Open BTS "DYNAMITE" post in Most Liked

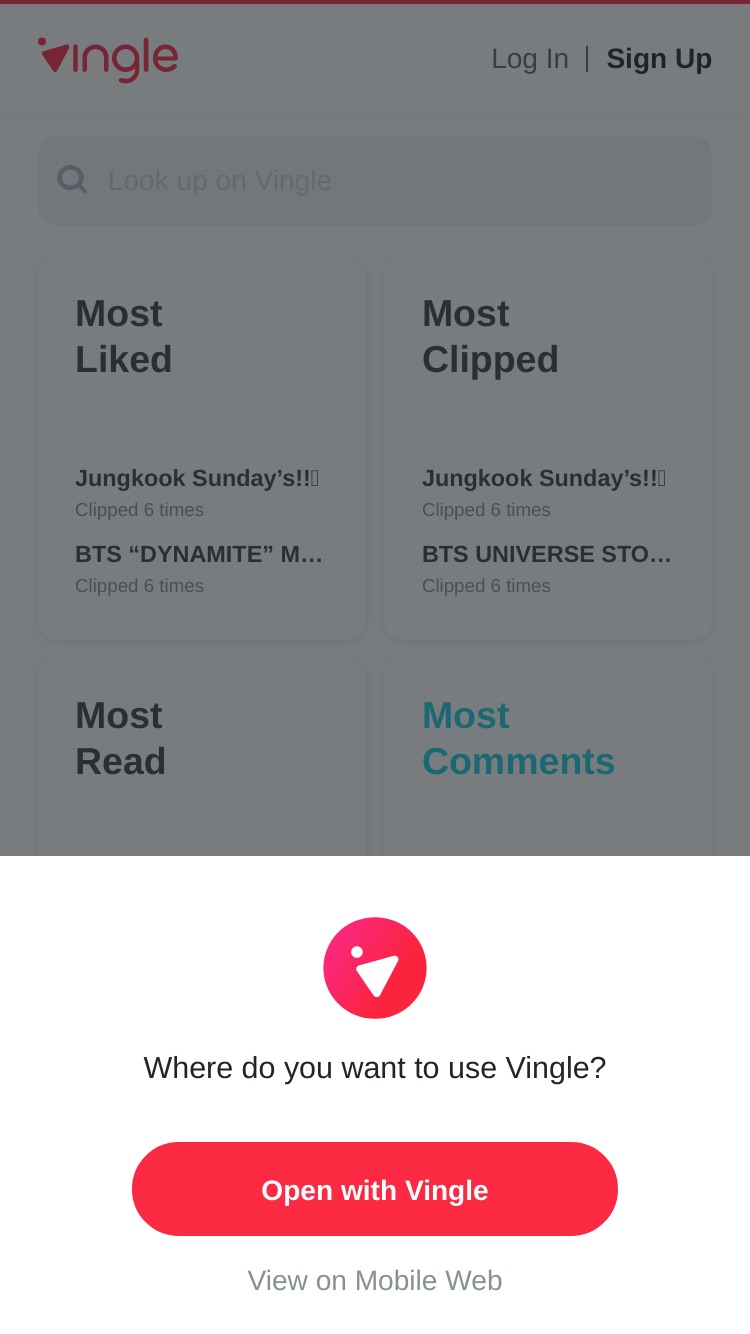199,554
